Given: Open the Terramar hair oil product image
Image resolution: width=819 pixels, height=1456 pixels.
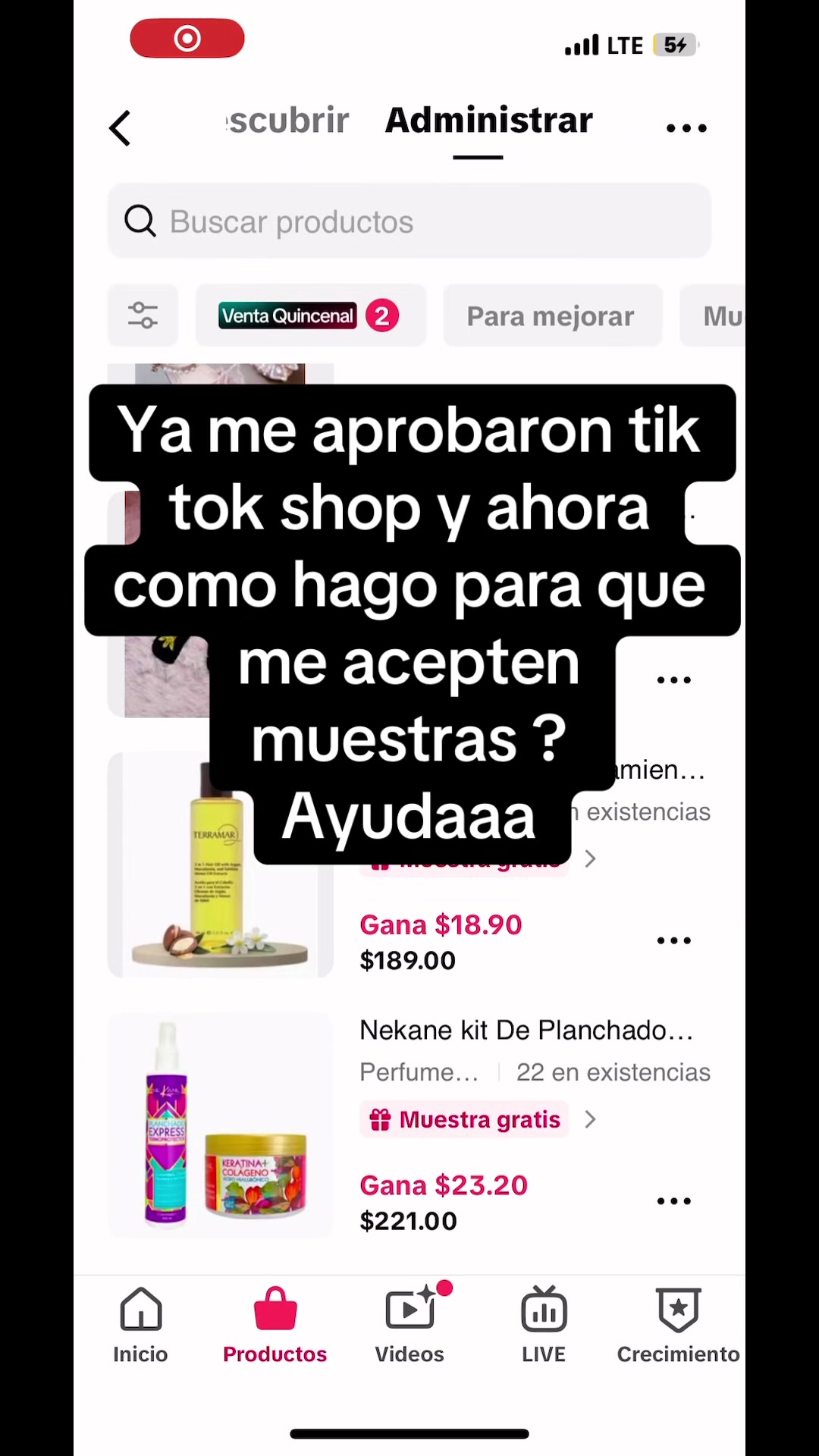Looking at the screenshot, I should [x=220, y=865].
